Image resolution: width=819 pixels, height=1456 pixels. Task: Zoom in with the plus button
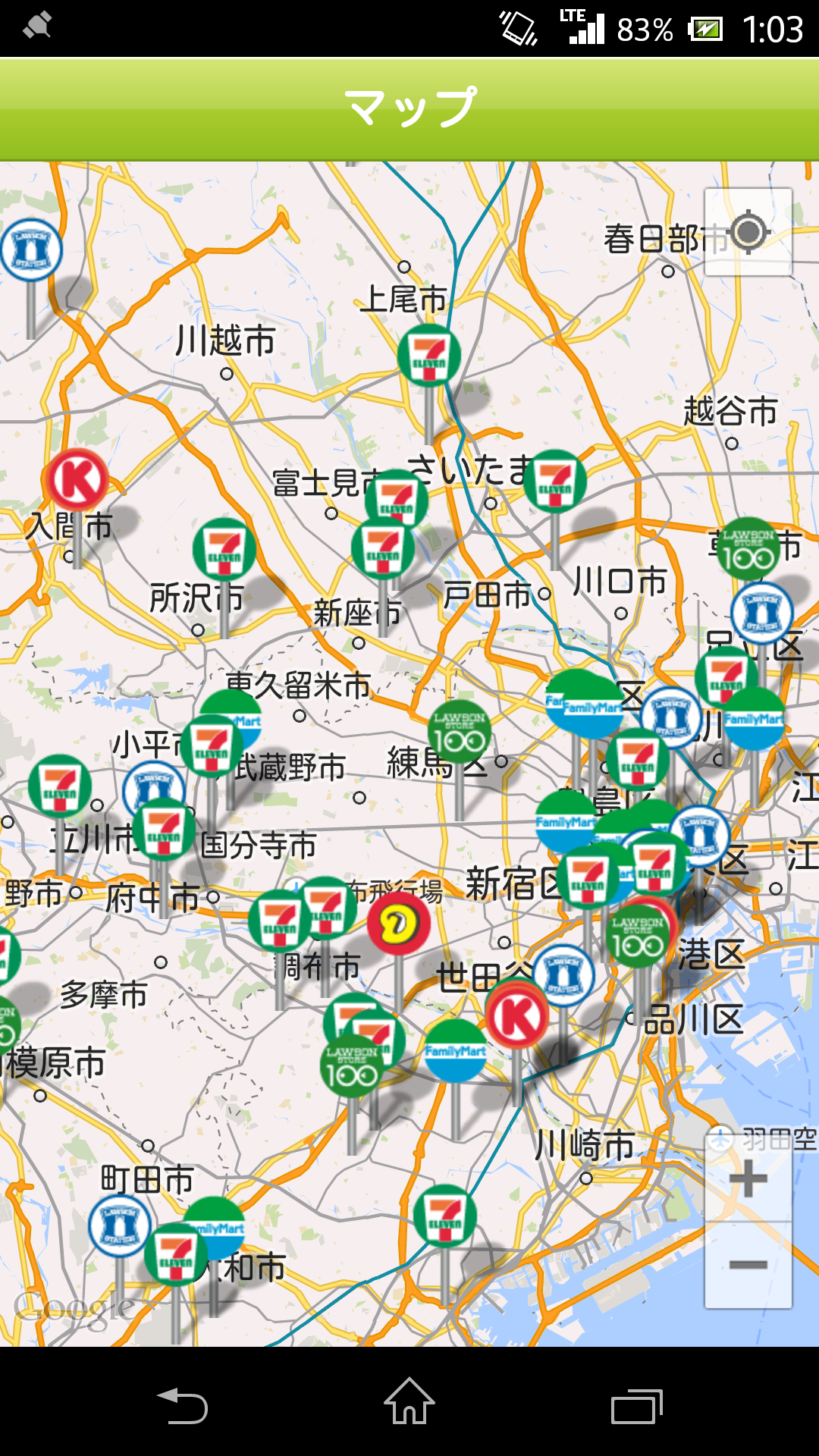(748, 1179)
